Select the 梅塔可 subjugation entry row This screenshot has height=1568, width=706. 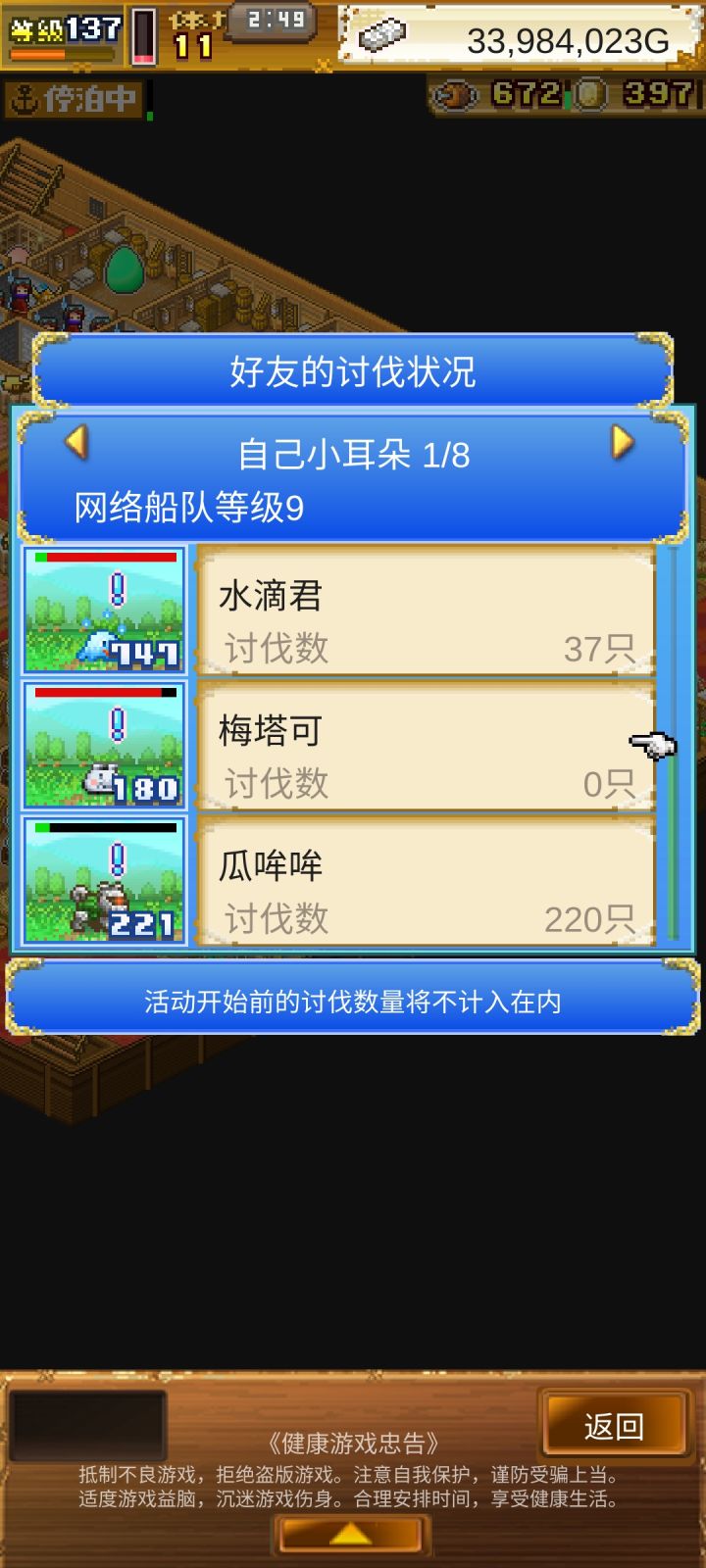coord(422,746)
